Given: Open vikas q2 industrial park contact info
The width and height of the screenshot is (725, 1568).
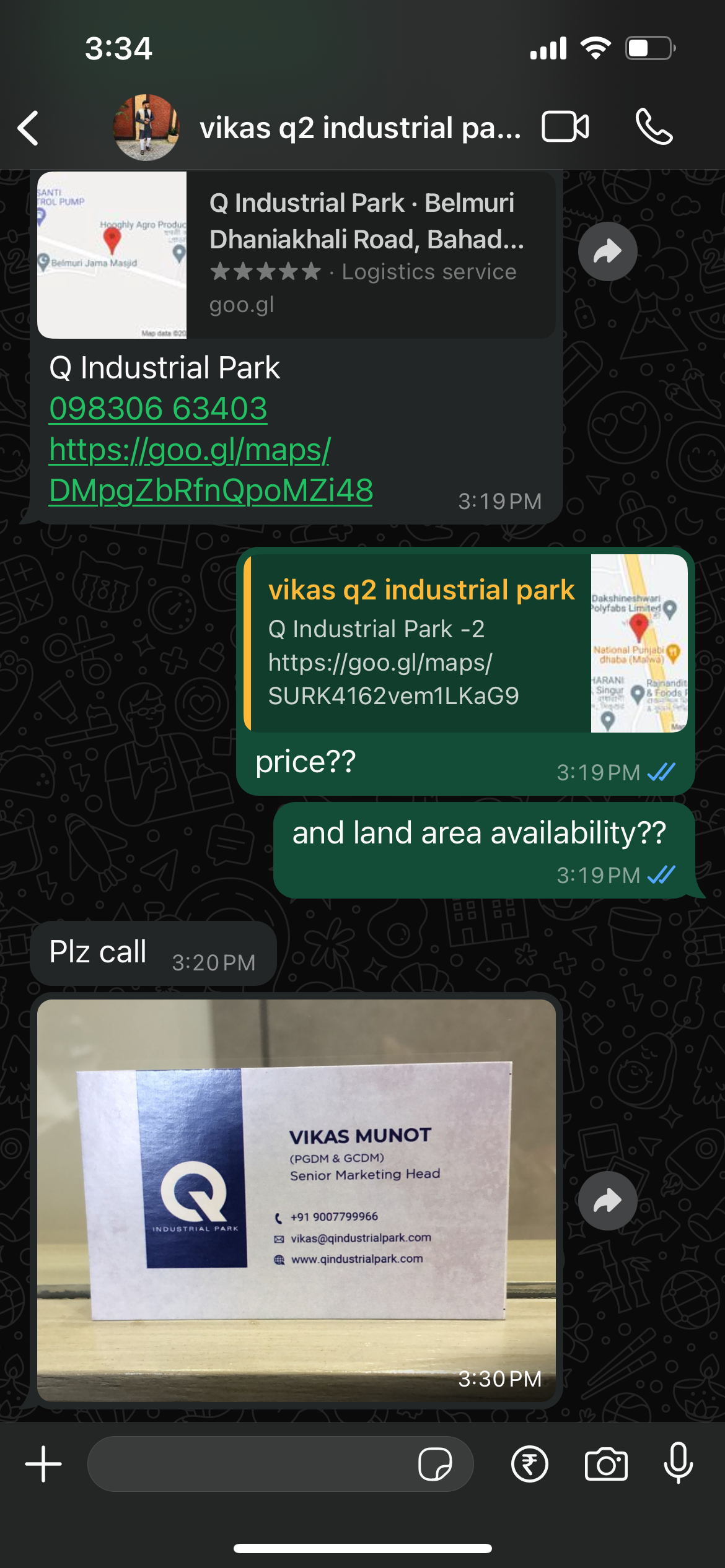Looking at the screenshot, I should pyautogui.click(x=359, y=128).
